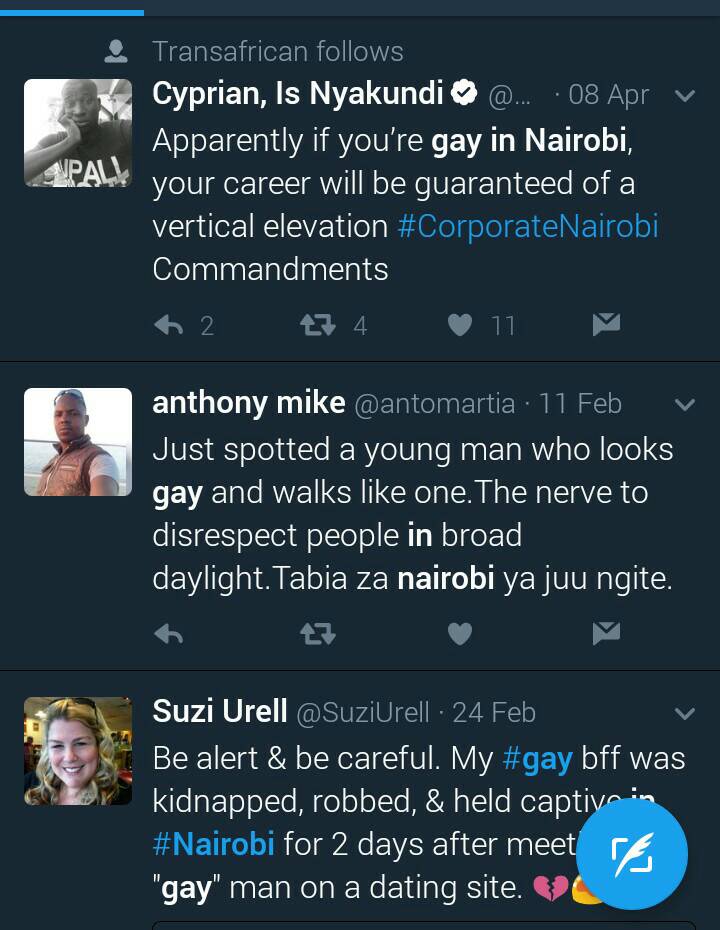Like Cyprian, Is Nyakundi's tweet
Image resolution: width=720 pixels, height=930 pixels.
(459, 325)
